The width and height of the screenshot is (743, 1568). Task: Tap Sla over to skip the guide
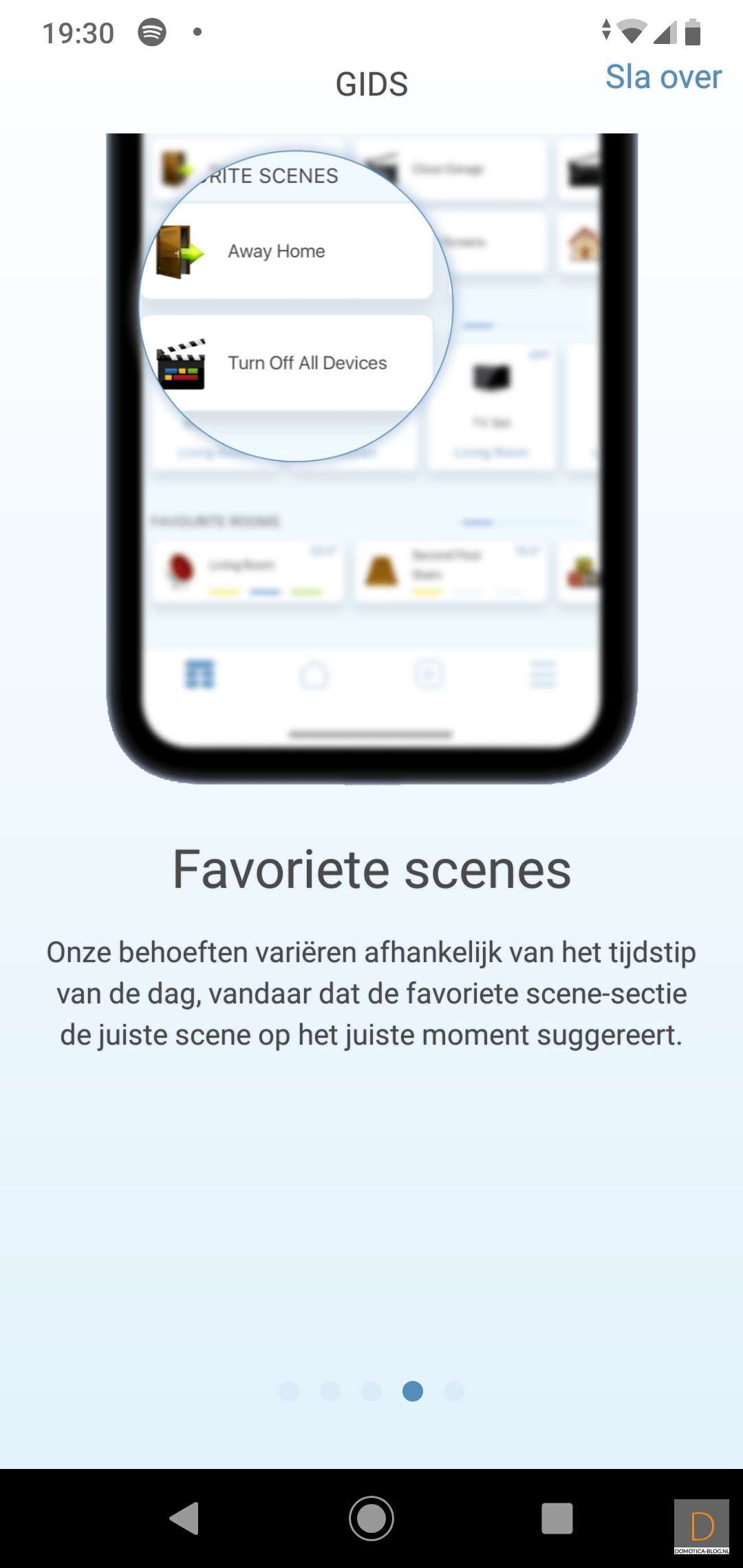coord(663,77)
